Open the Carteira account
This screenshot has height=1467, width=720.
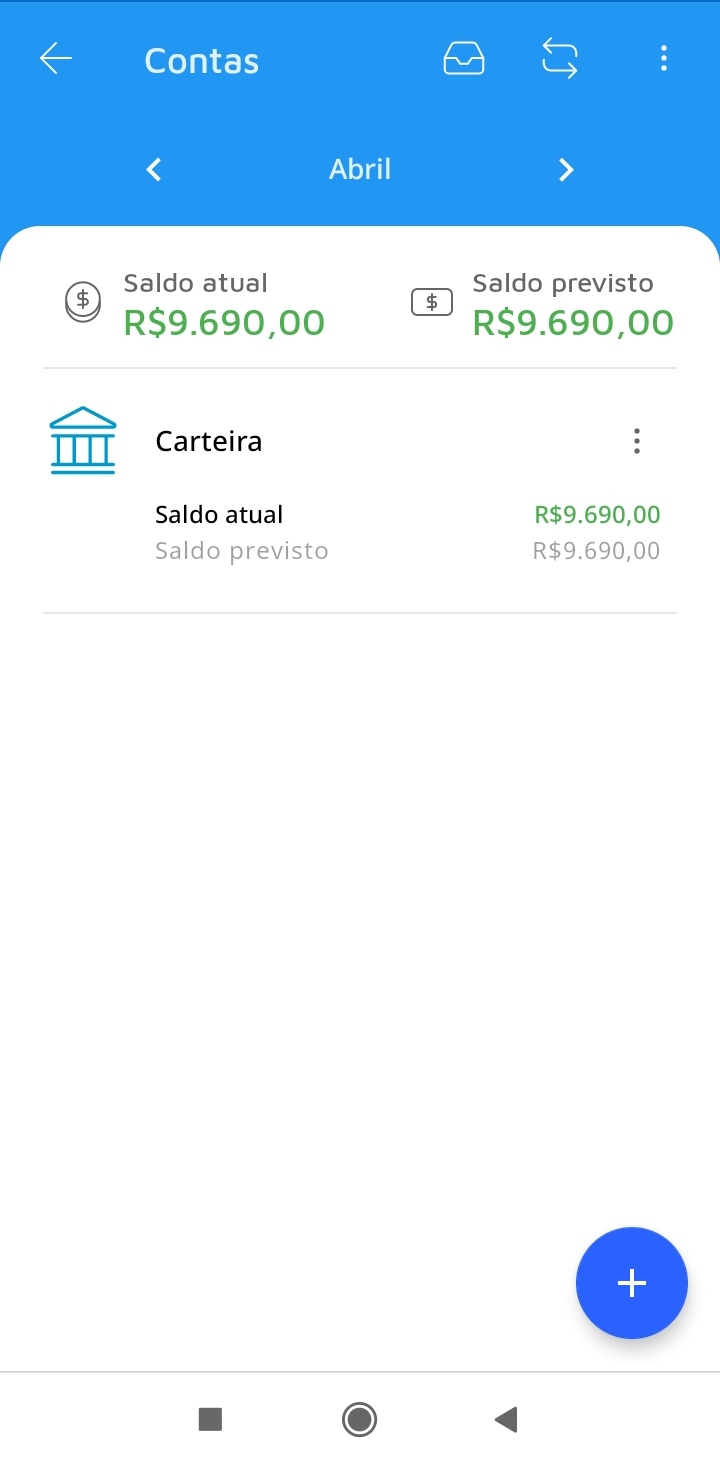(208, 441)
